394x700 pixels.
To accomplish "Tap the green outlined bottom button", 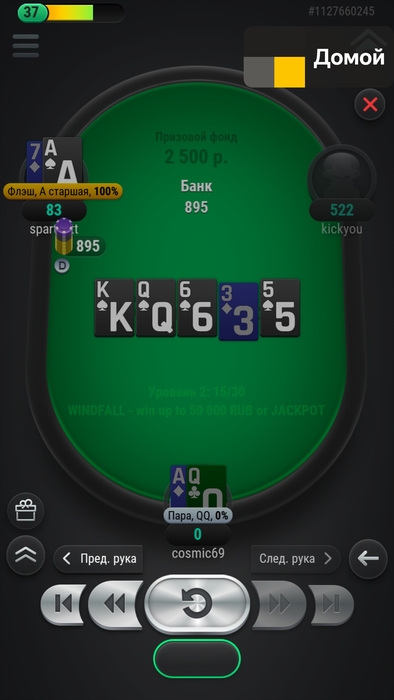I will pos(197,658).
